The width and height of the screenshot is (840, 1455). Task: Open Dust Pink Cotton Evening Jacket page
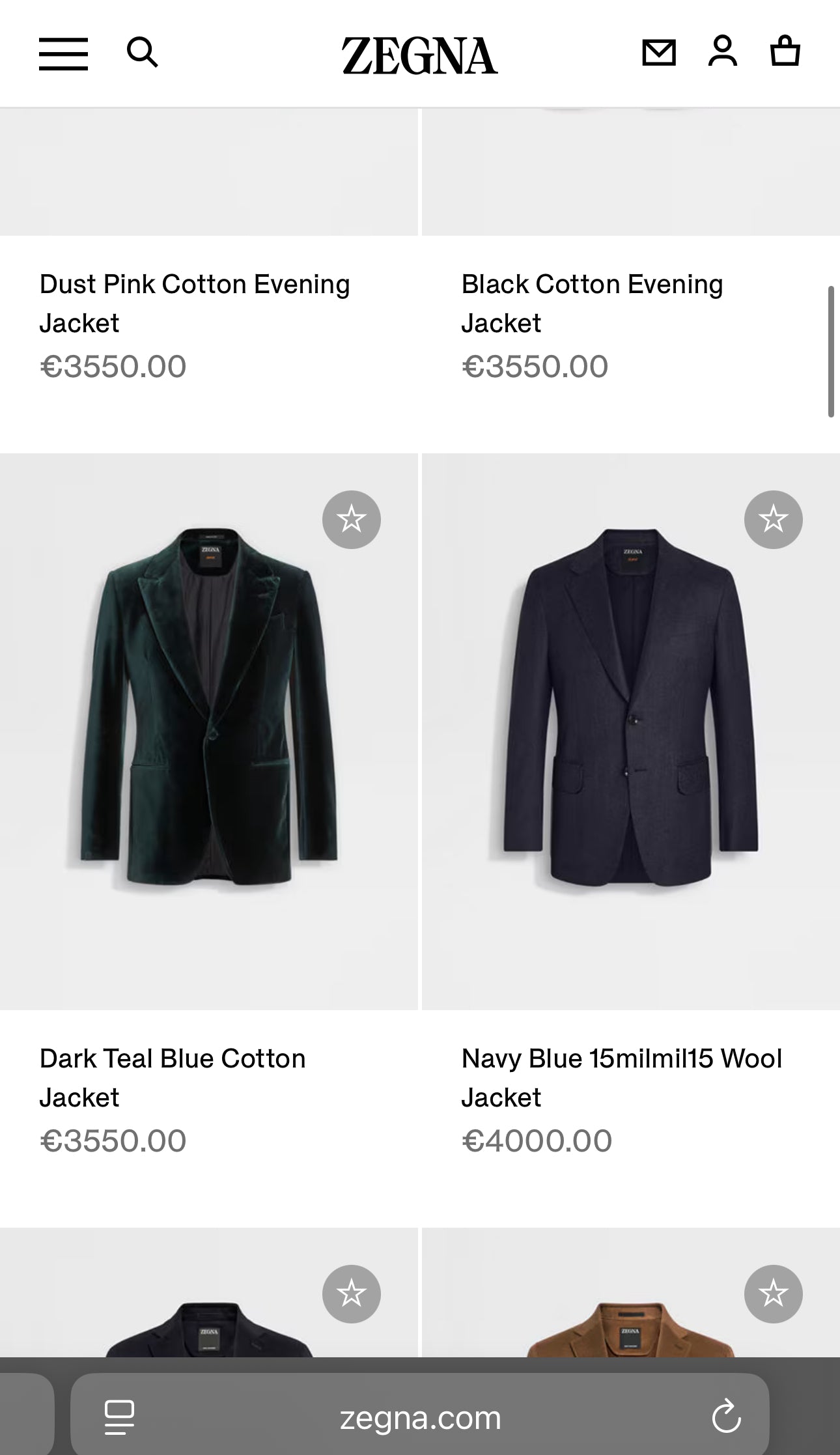click(x=194, y=303)
